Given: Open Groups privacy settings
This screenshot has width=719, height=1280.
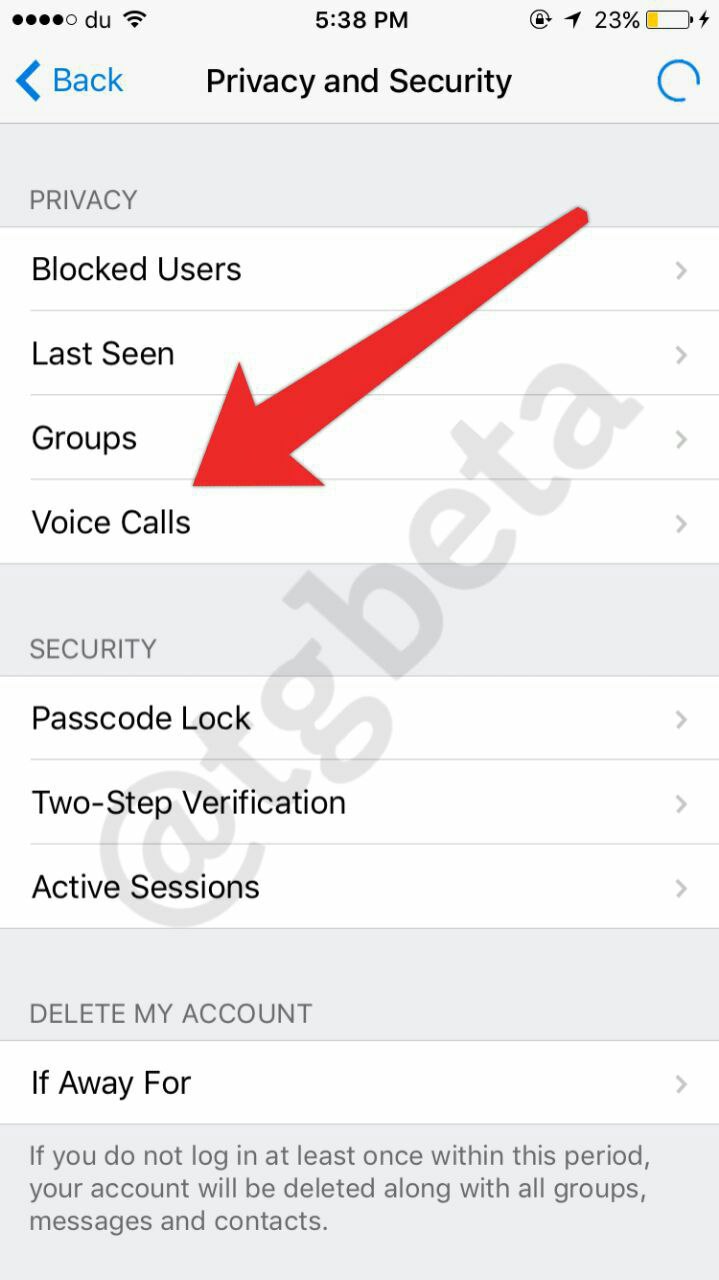Looking at the screenshot, I should [x=359, y=438].
